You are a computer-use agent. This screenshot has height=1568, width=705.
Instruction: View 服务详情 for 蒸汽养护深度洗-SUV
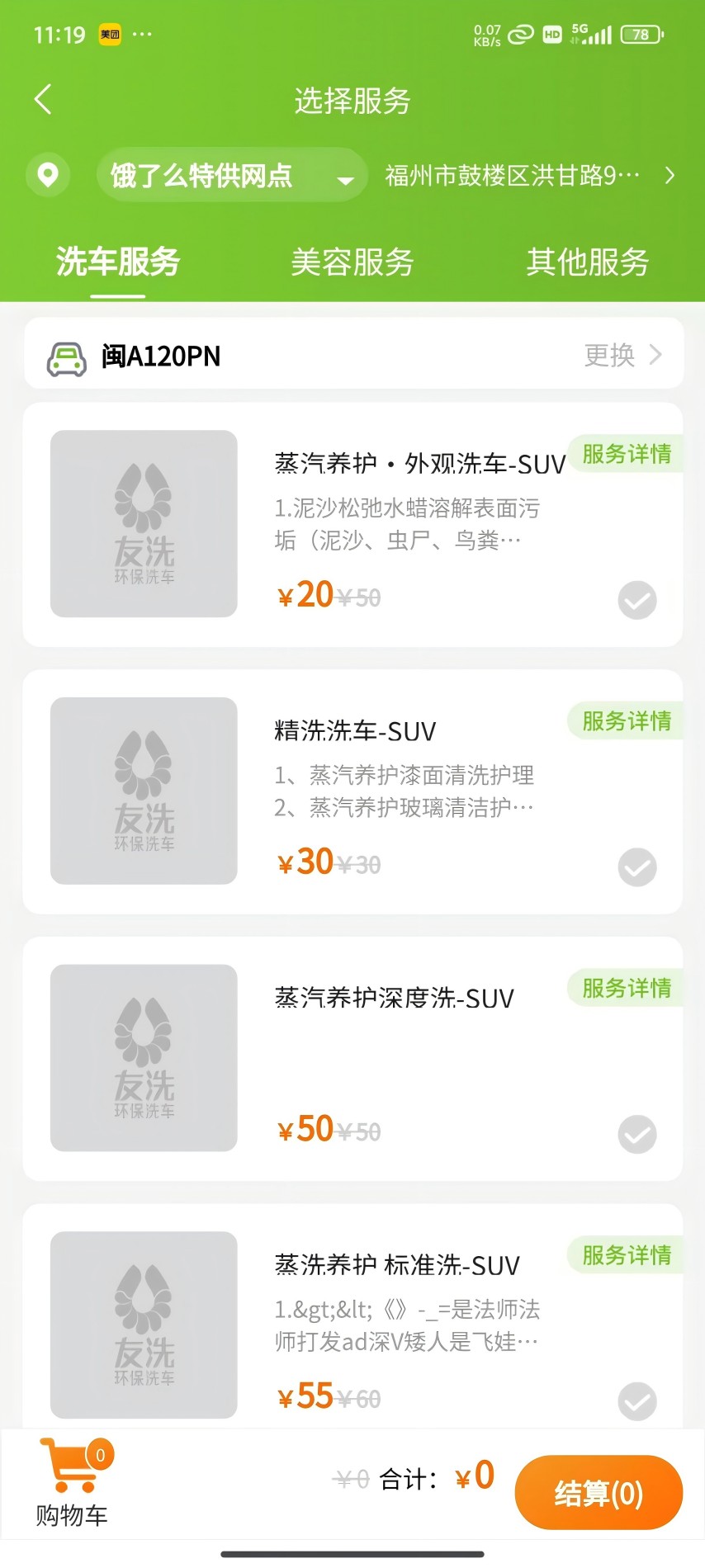[x=625, y=988]
